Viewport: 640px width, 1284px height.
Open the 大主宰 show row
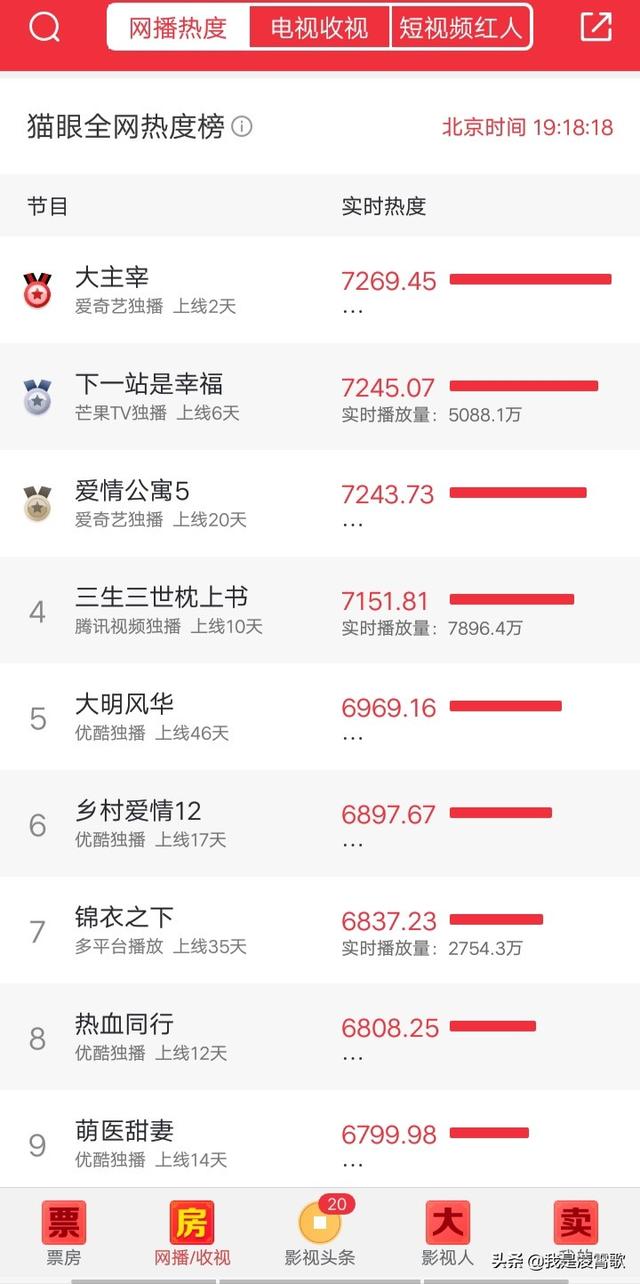tap(320, 290)
